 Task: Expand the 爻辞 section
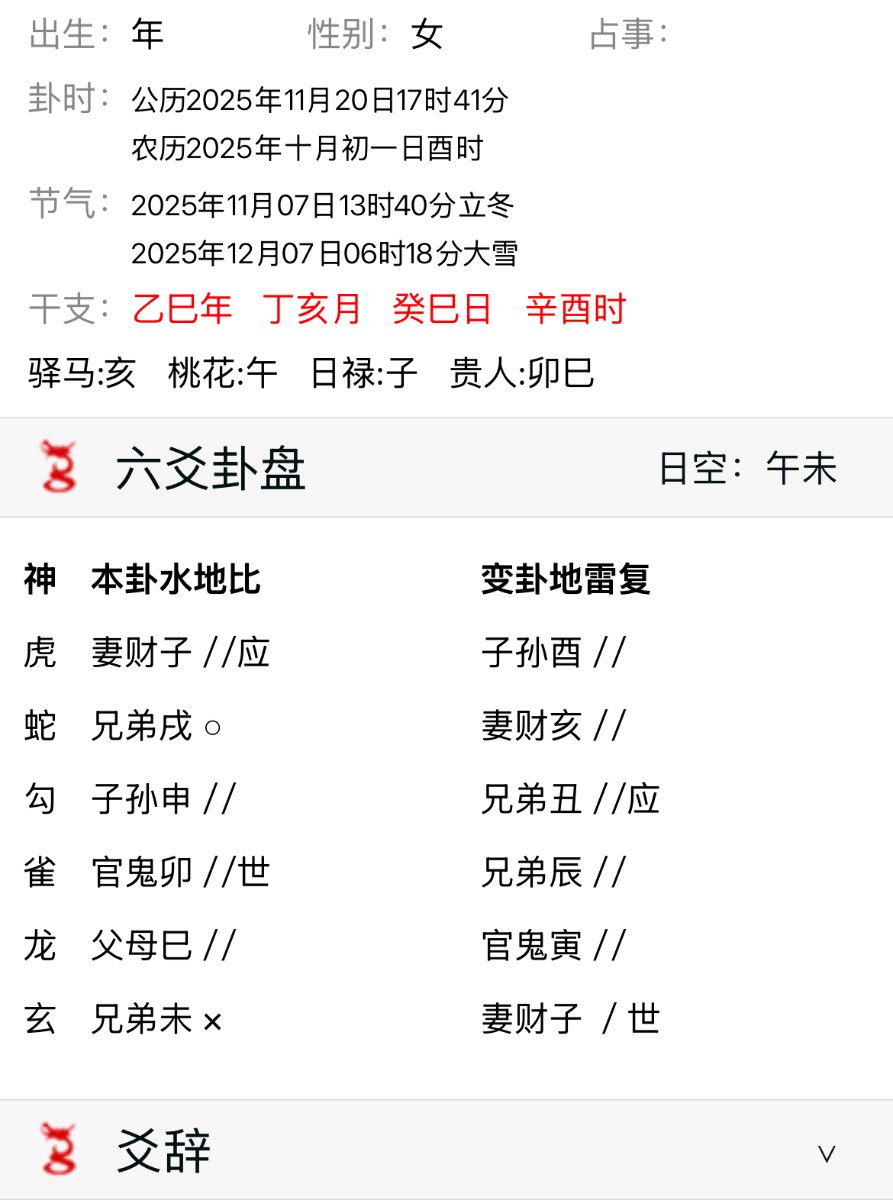click(x=826, y=1152)
